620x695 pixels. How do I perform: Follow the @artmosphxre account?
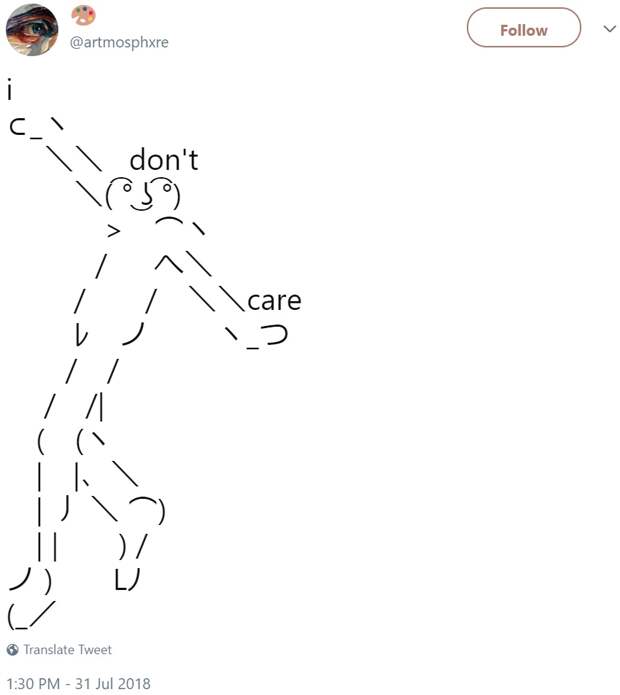click(x=523, y=30)
